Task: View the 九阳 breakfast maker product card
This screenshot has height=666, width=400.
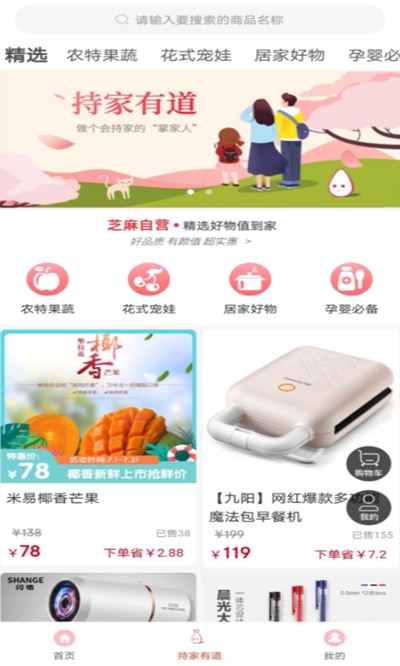Action: (x=301, y=448)
